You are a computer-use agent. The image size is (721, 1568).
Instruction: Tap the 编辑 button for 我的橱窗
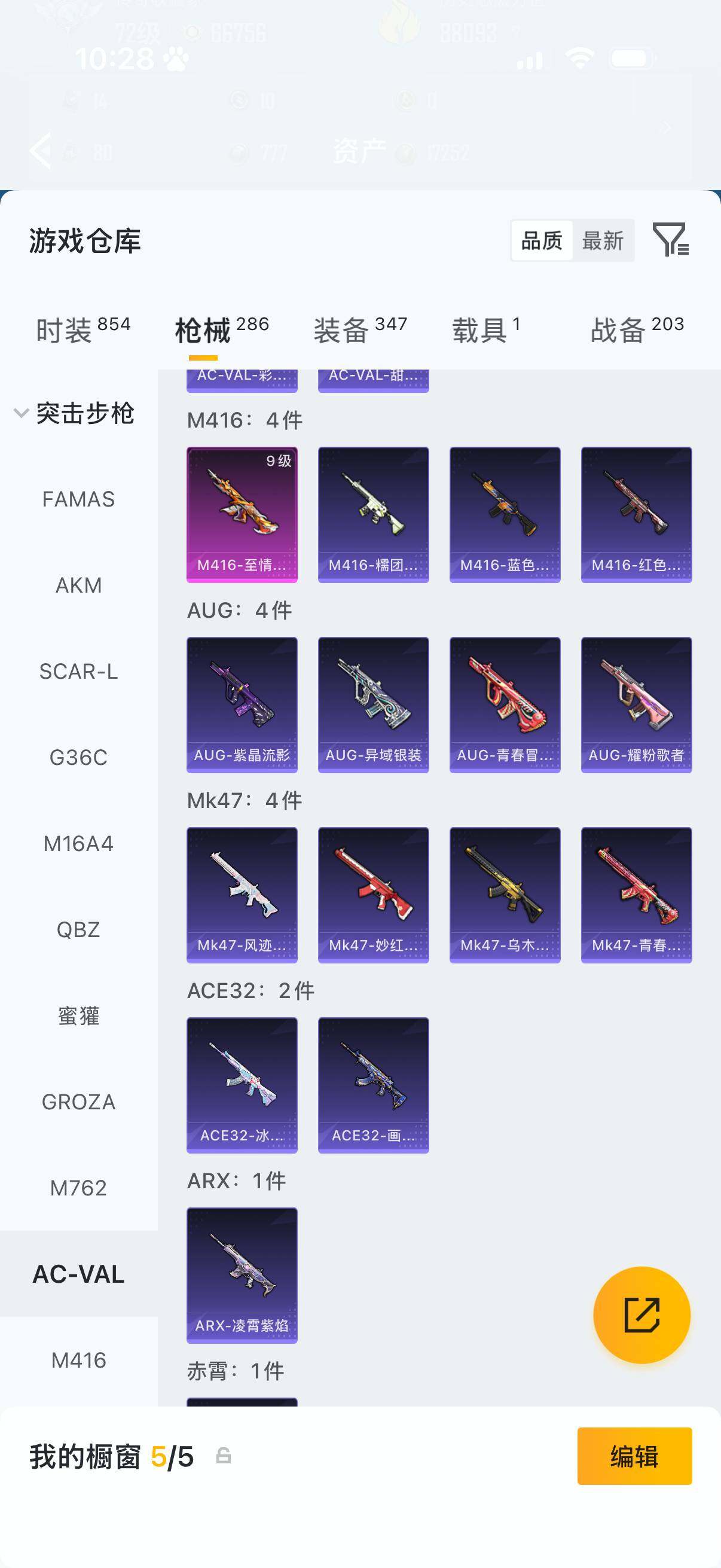tap(634, 1456)
